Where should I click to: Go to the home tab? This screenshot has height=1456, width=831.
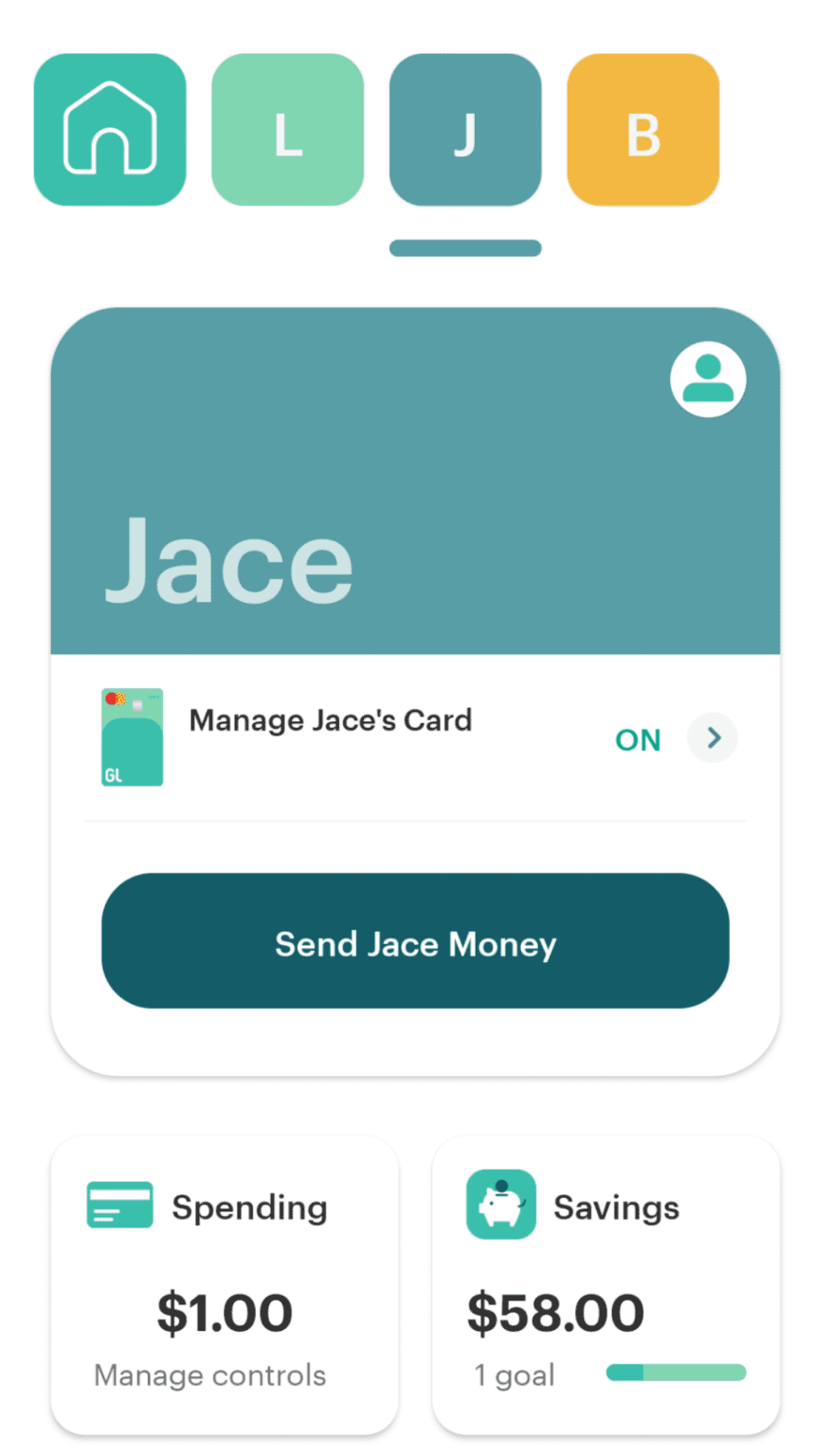(x=110, y=130)
